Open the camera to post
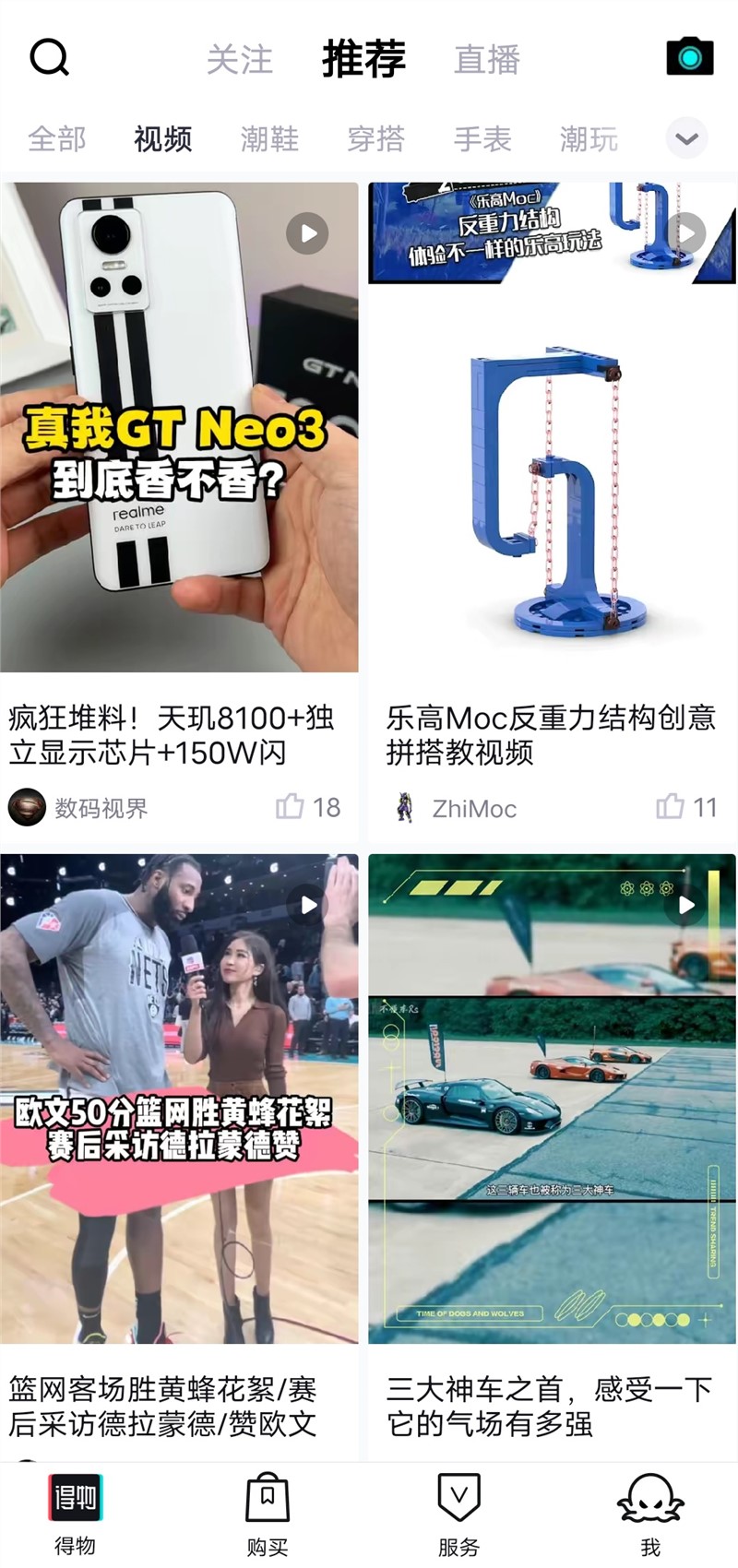 [x=690, y=57]
